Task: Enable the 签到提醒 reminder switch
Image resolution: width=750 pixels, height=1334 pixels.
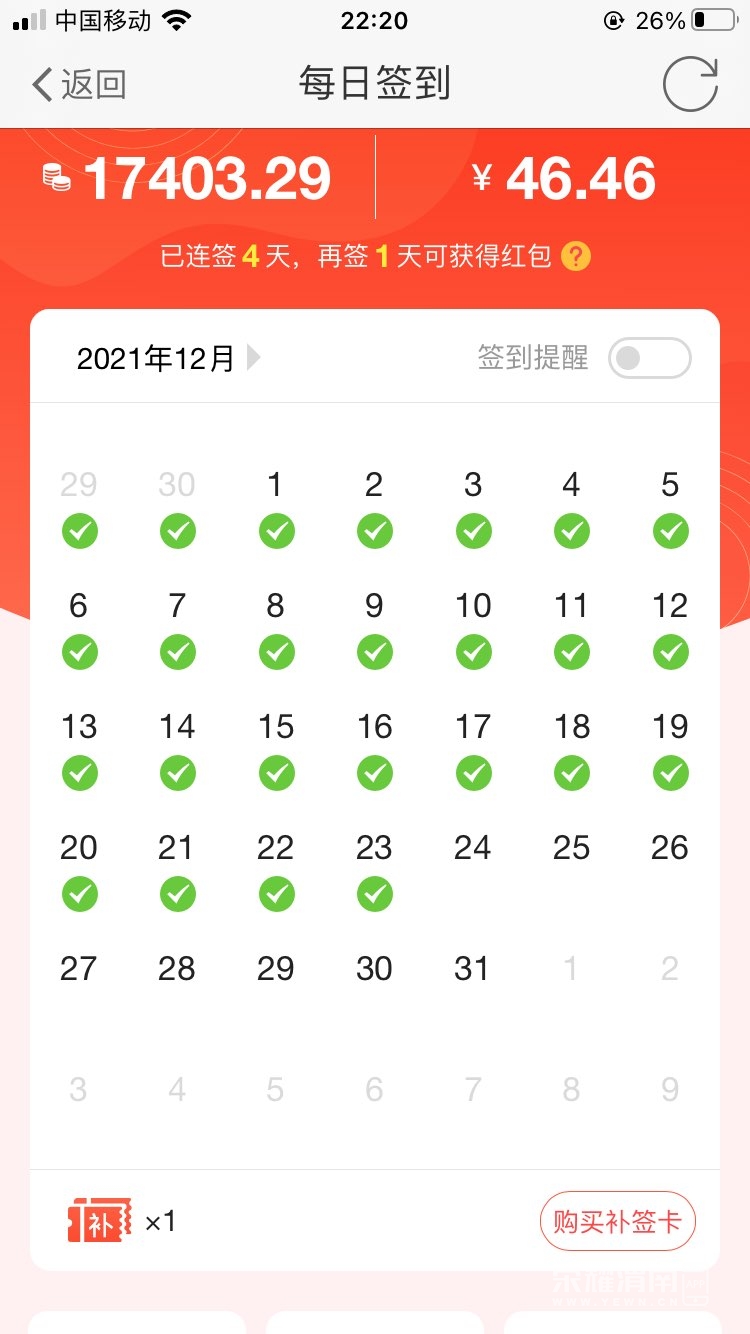Action: click(x=649, y=358)
